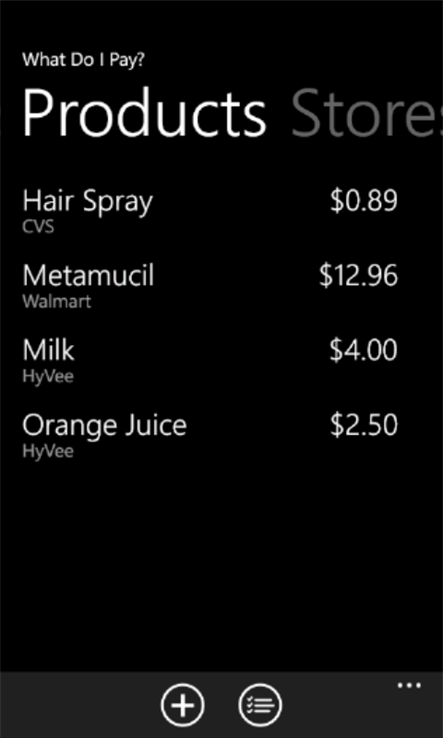Viewport: 443px width, 738px height.
Task: Select the Milk product row
Action: coord(210,360)
